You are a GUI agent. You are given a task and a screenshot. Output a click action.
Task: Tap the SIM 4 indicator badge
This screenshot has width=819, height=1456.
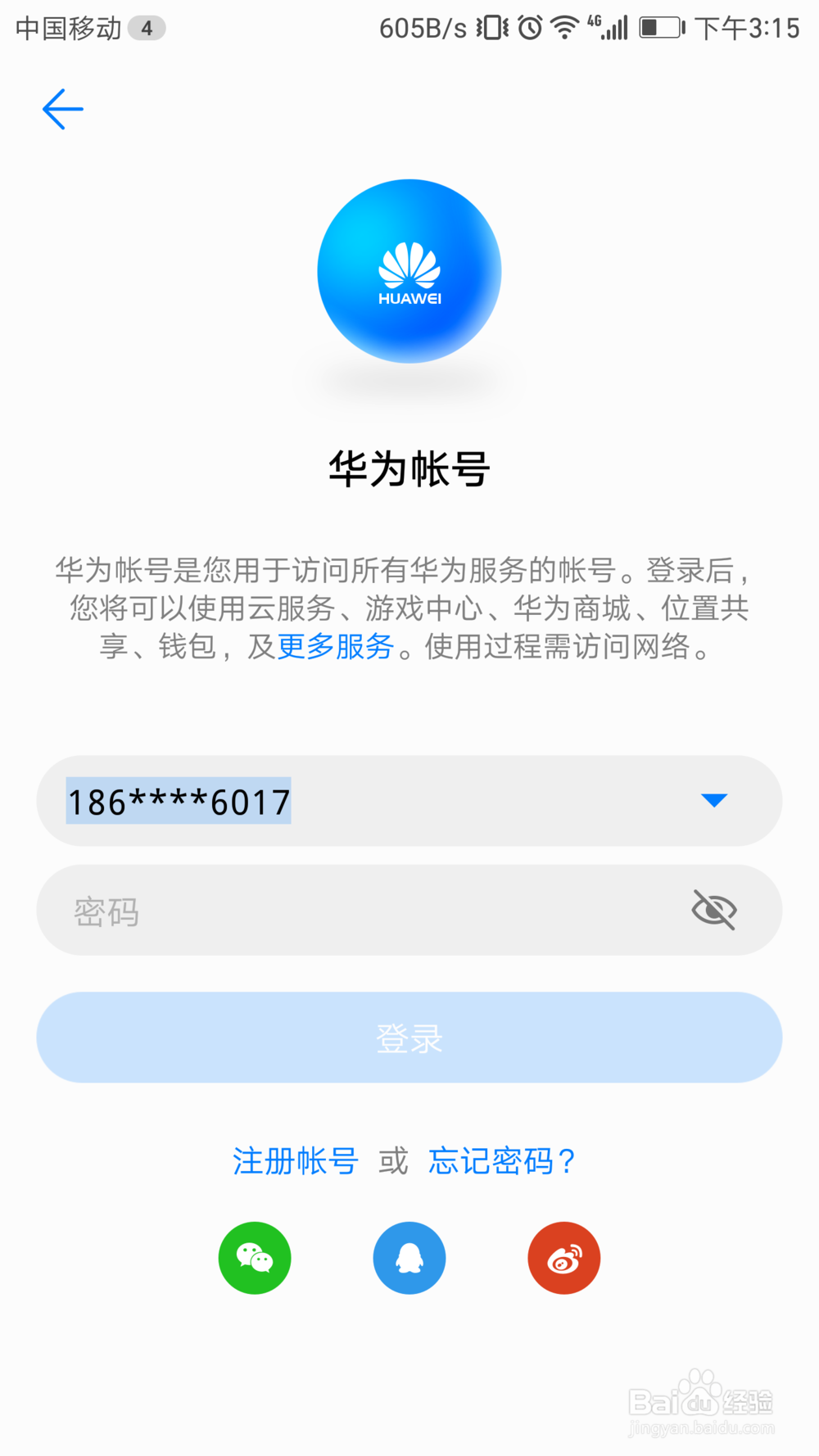[x=145, y=27]
